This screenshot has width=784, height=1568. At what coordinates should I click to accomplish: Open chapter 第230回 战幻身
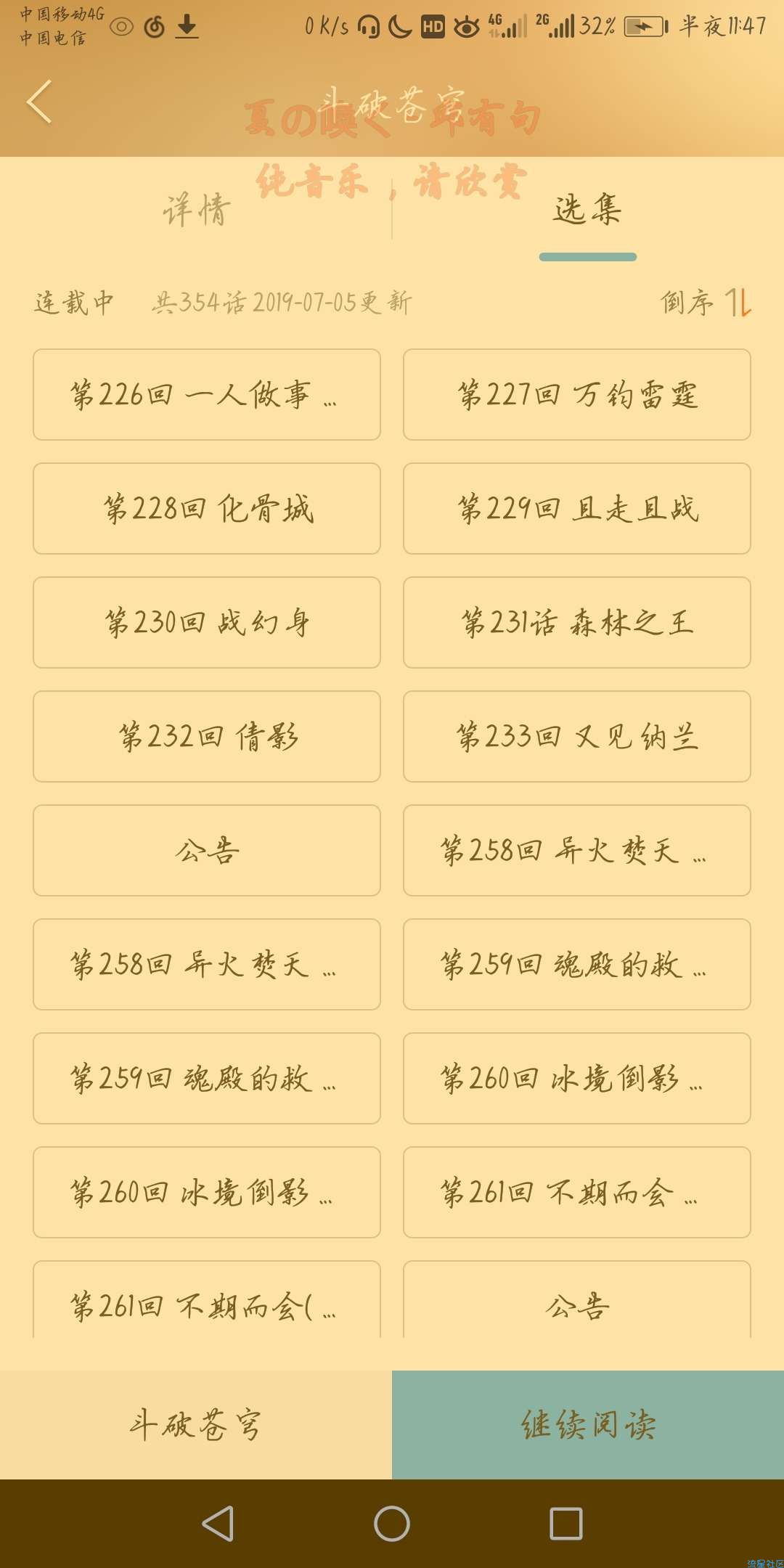[207, 622]
